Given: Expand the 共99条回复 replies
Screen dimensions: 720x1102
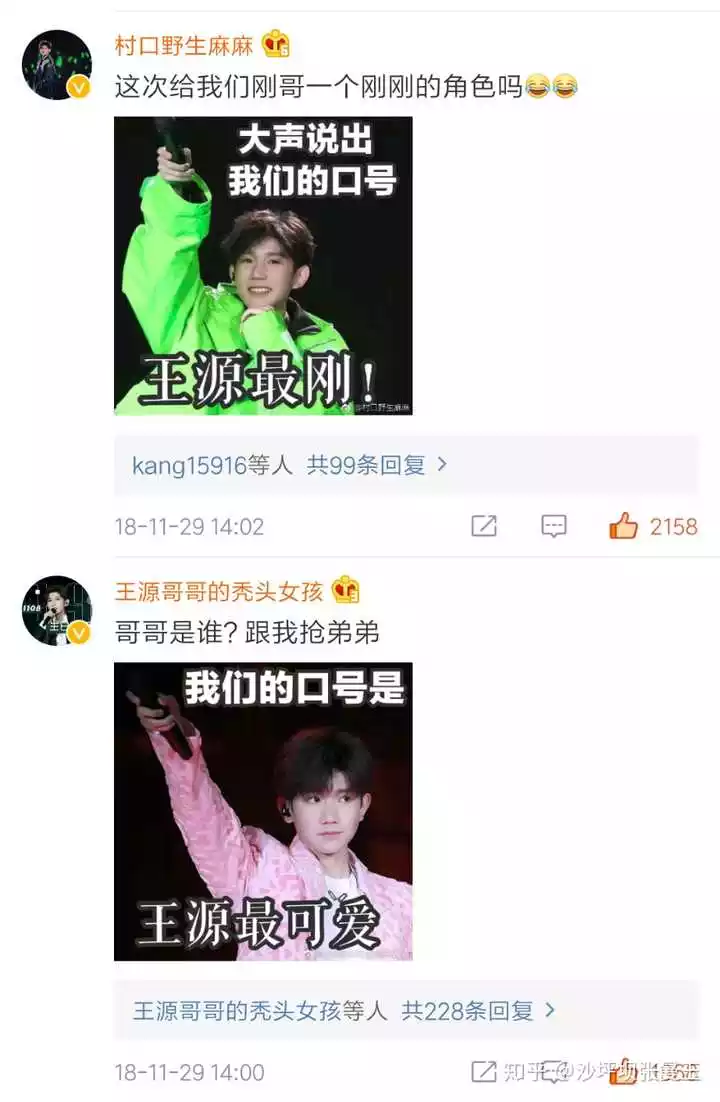Looking at the screenshot, I should click(x=377, y=465).
